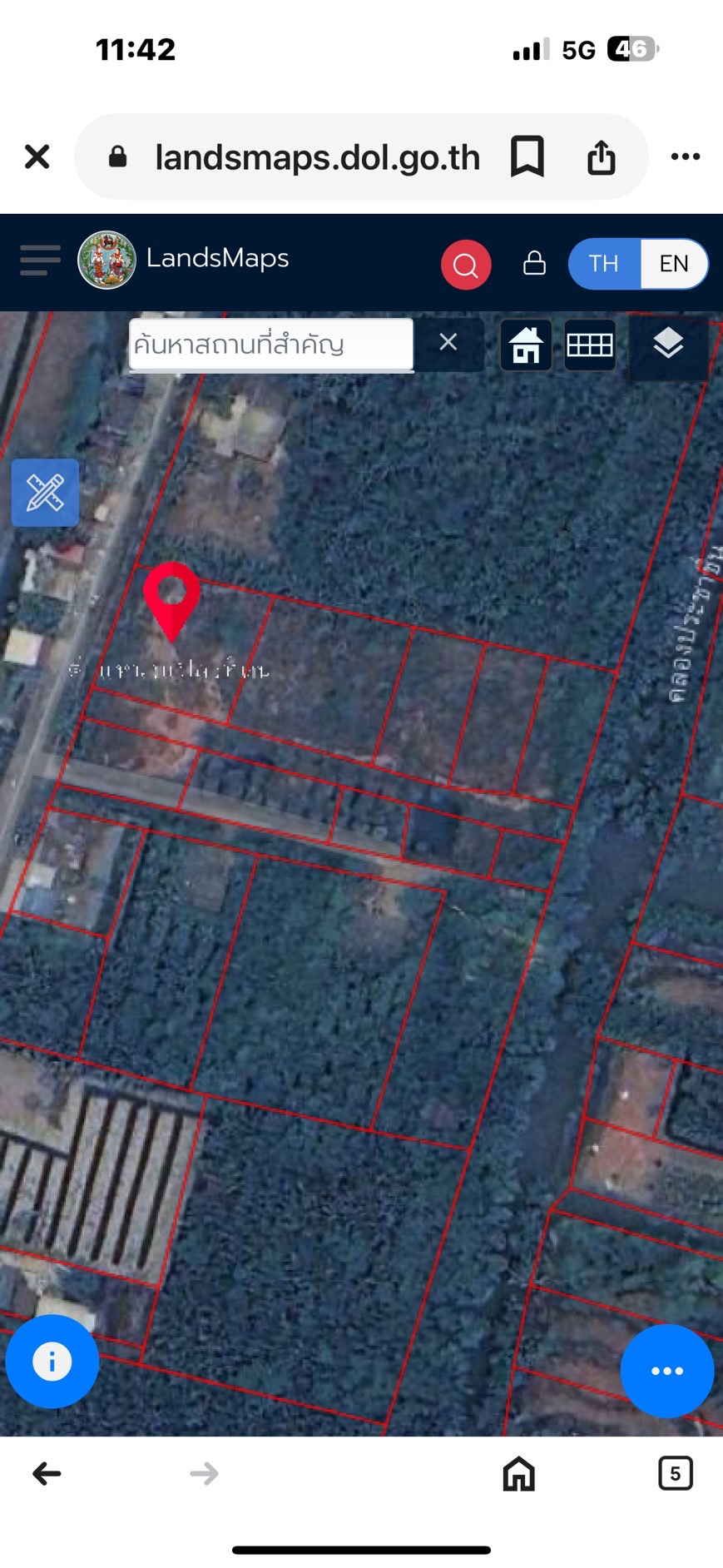This screenshot has width=723, height=1568.
Task: Open the measurement ruler tool
Action: pos(45,493)
